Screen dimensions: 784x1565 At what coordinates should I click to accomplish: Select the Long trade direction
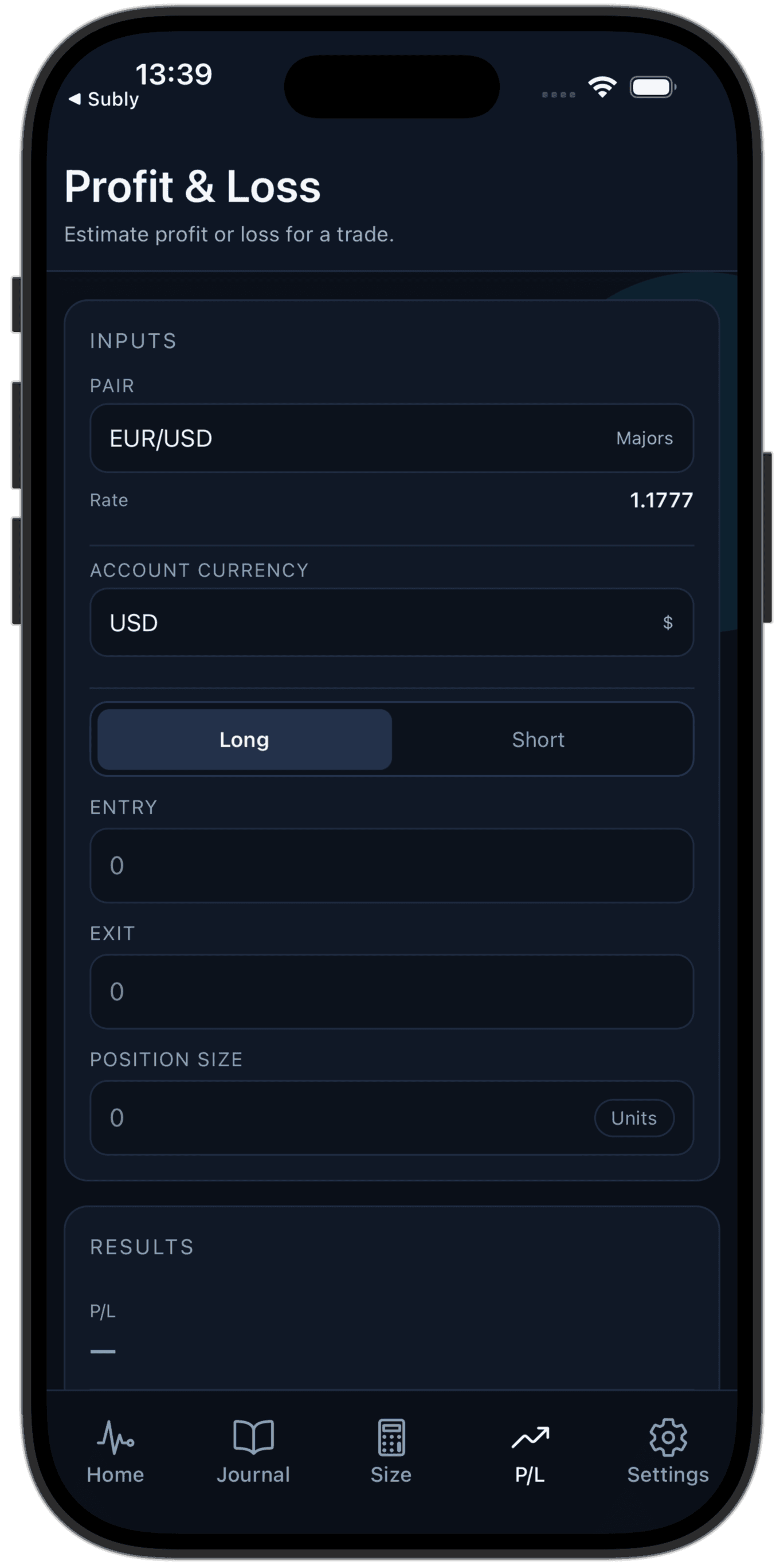coord(244,740)
